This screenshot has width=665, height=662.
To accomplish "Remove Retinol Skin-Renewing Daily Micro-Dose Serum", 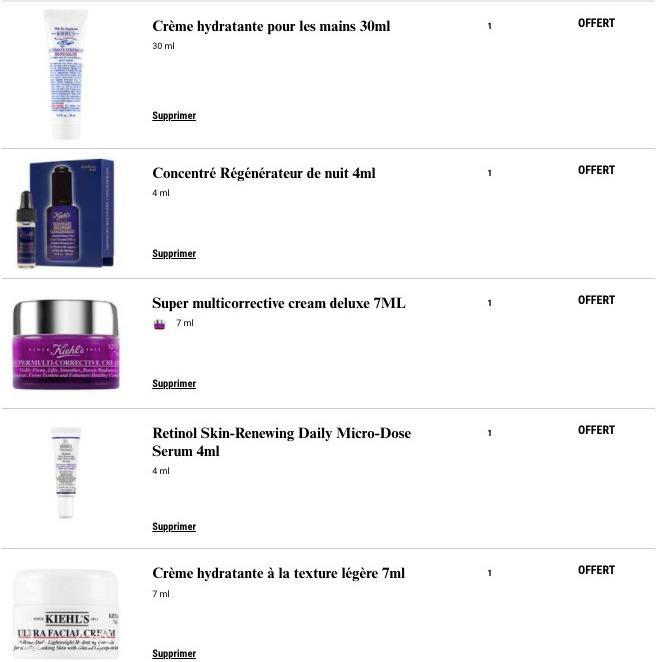I will tap(174, 527).
